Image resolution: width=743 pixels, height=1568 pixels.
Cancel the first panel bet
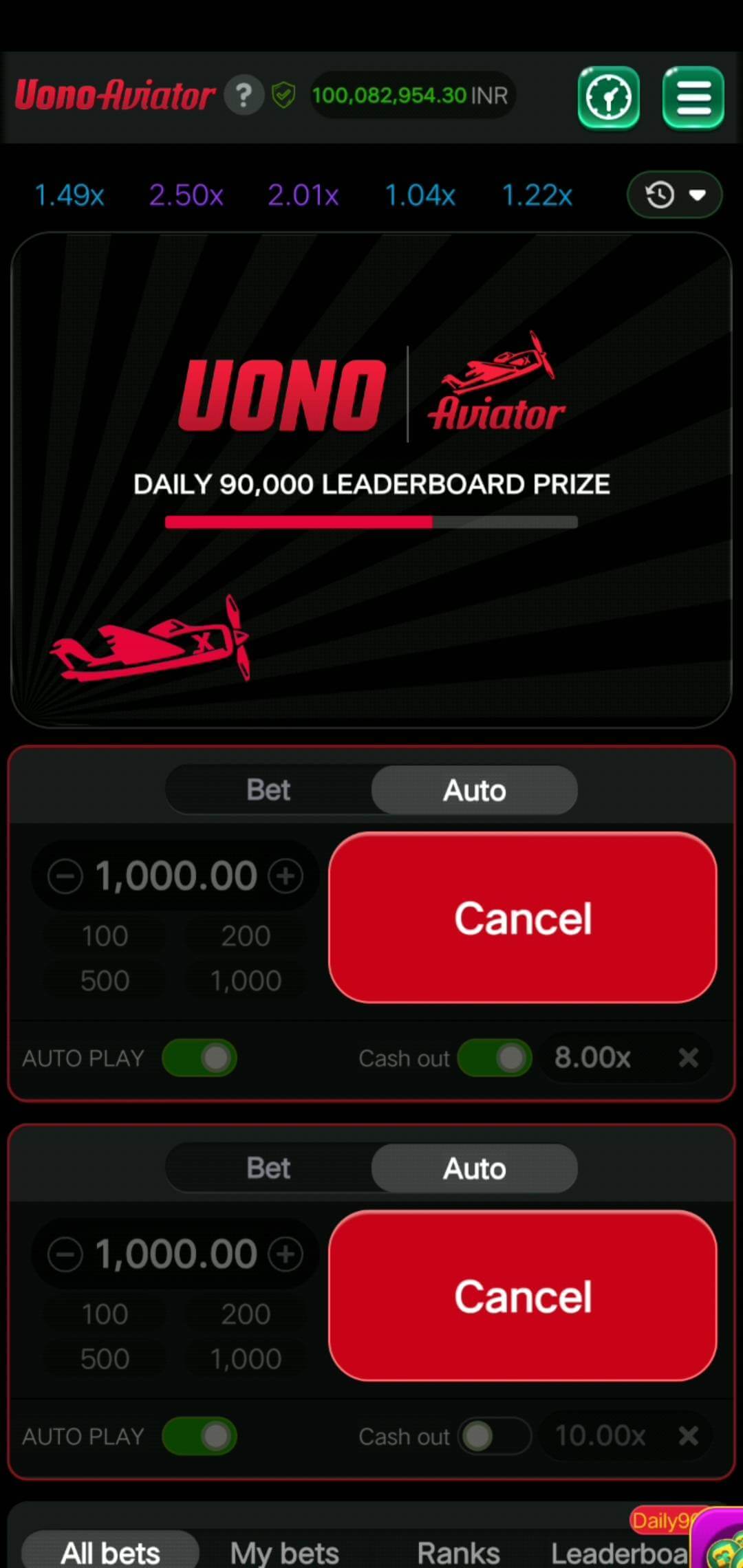pyautogui.click(x=523, y=918)
